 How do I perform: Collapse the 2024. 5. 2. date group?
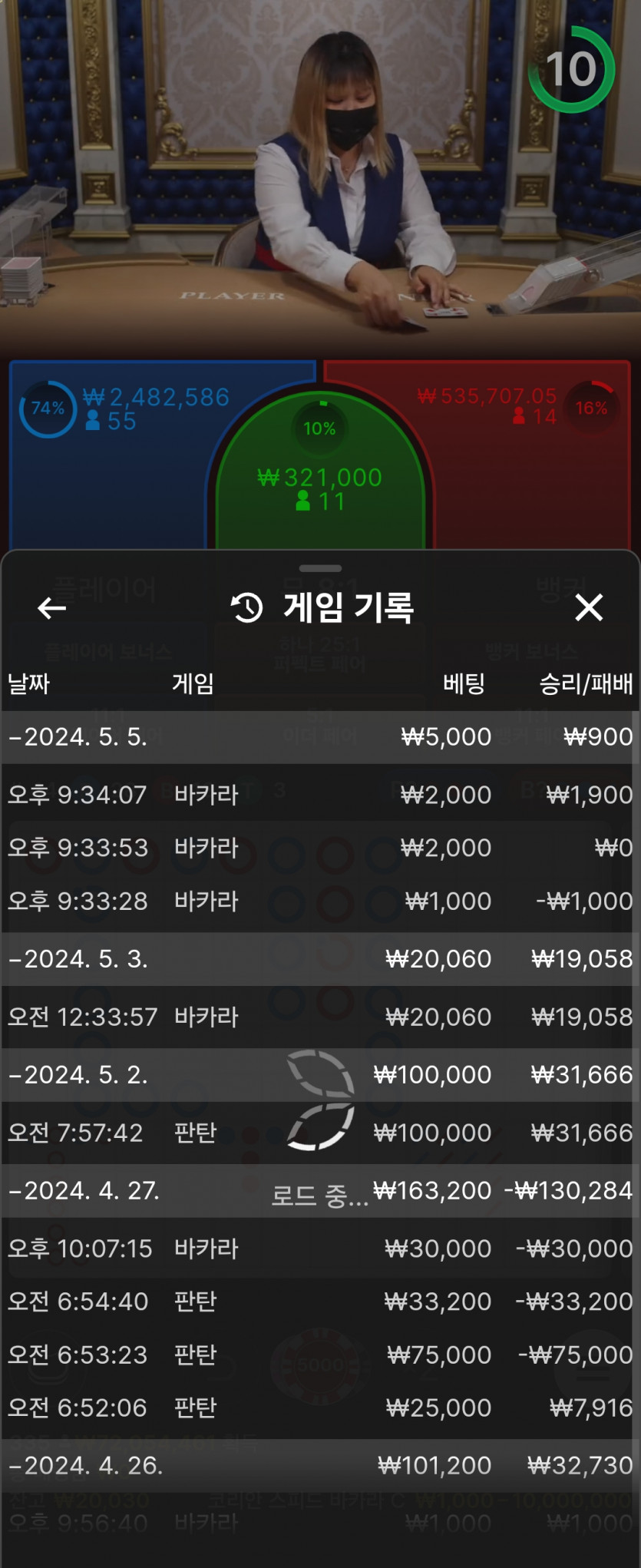pyautogui.click(x=320, y=1075)
